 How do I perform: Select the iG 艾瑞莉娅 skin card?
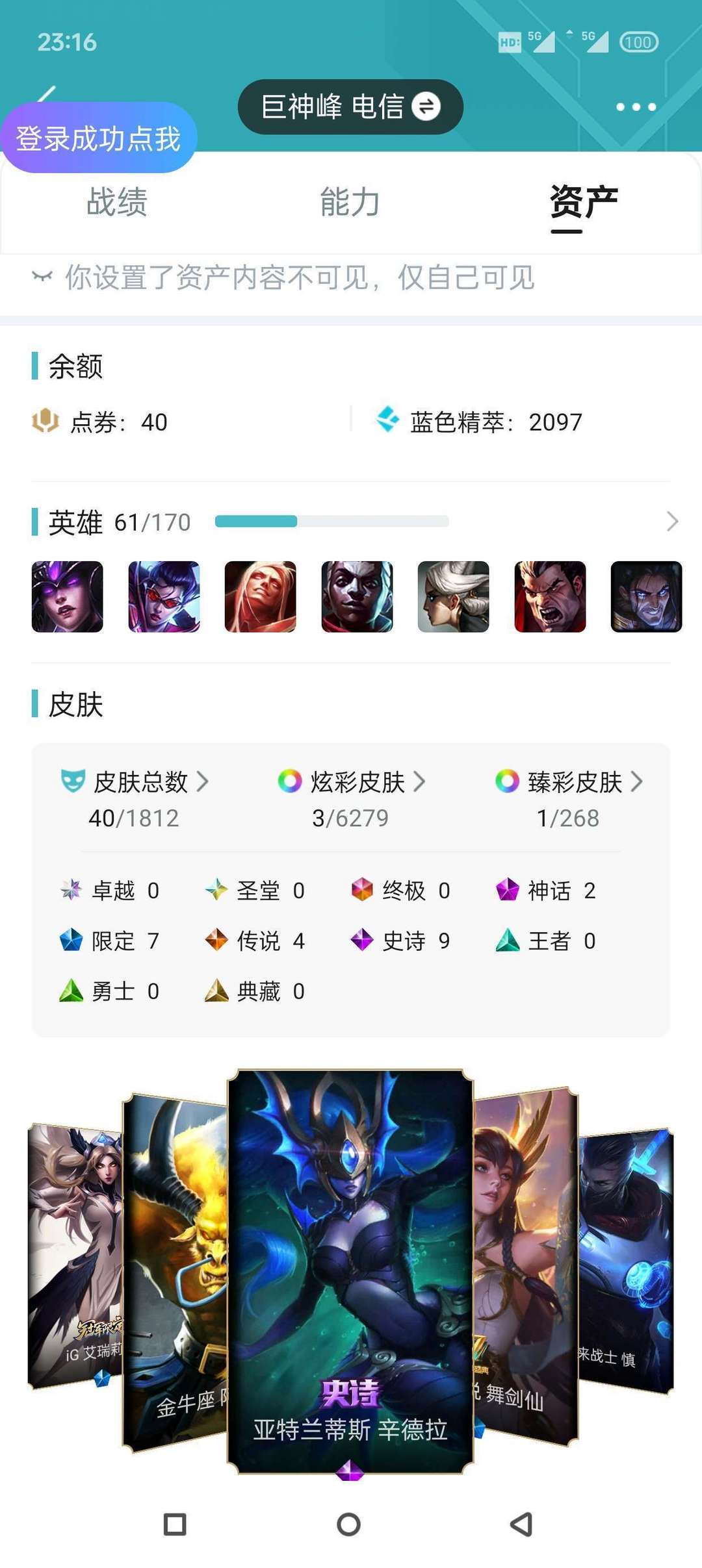click(x=75, y=1256)
